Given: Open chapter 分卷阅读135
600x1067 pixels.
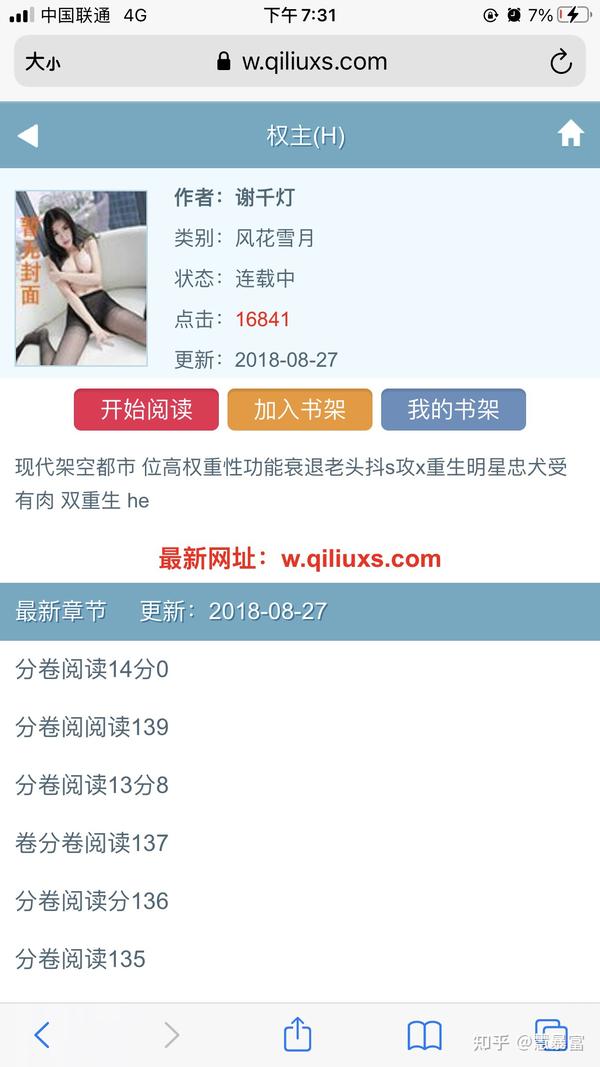Looking at the screenshot, I should point(300,959).
